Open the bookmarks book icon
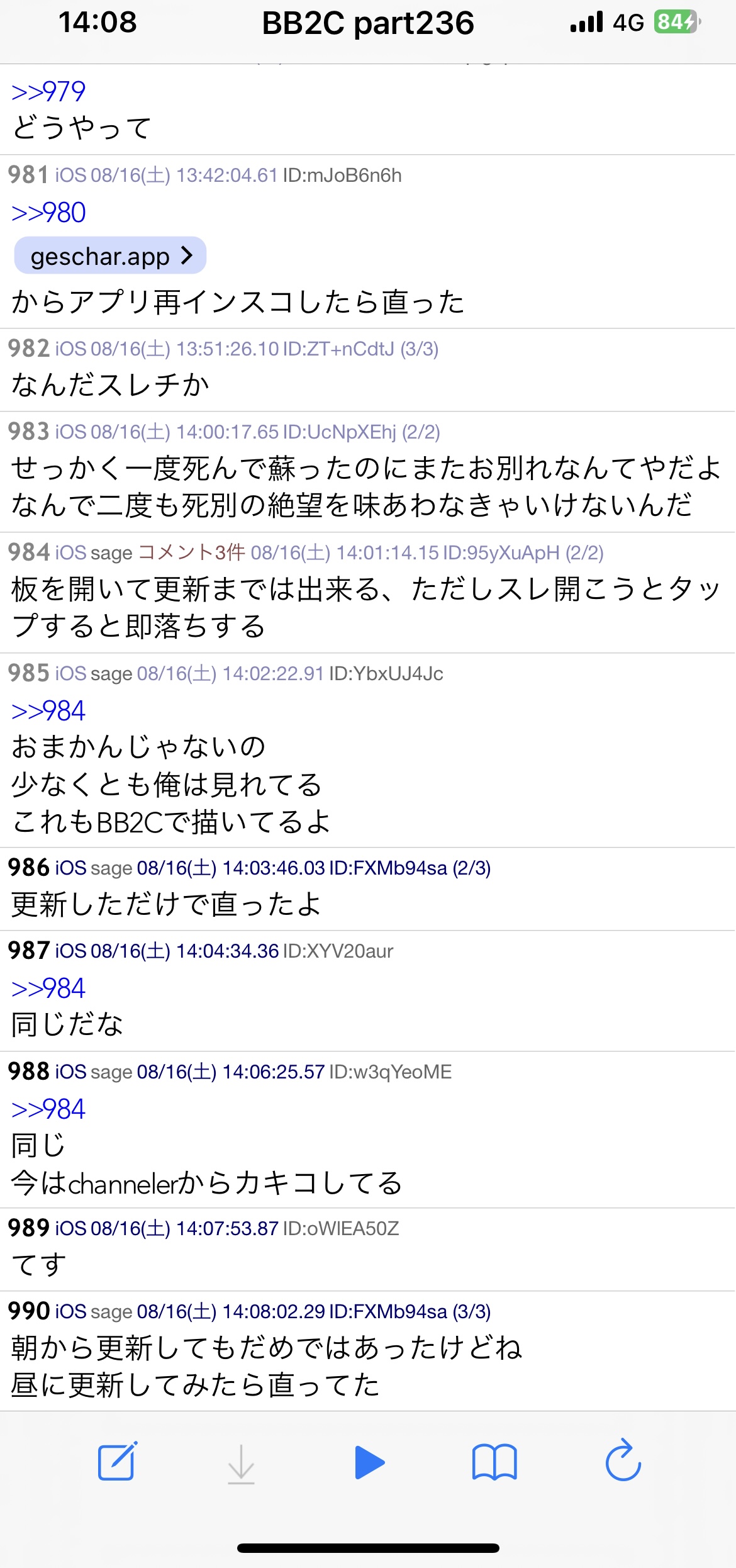This screenshot has height=1568, width=736. [x=494, y=1462]
